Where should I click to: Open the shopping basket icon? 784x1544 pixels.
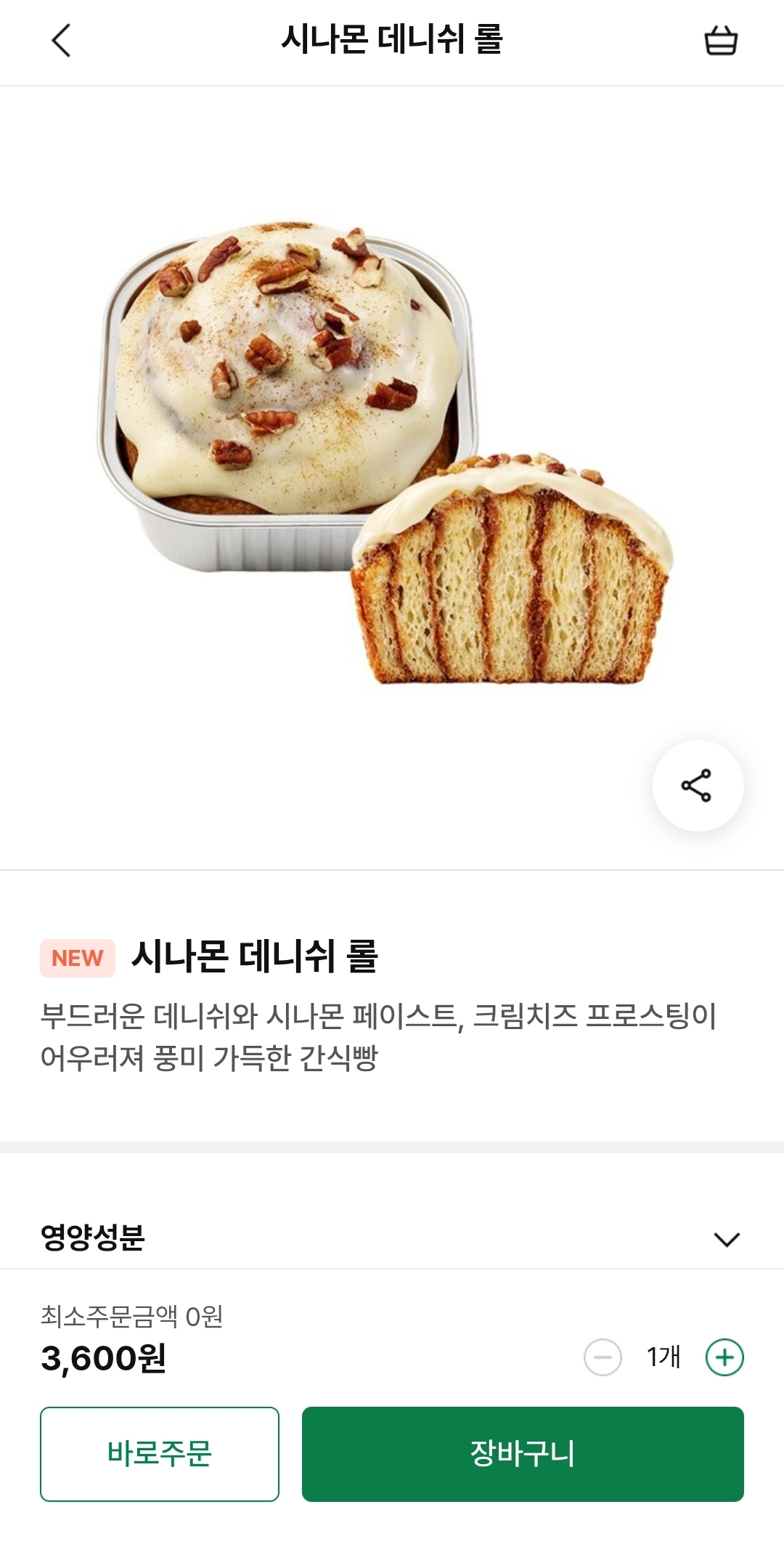(721, 41)
